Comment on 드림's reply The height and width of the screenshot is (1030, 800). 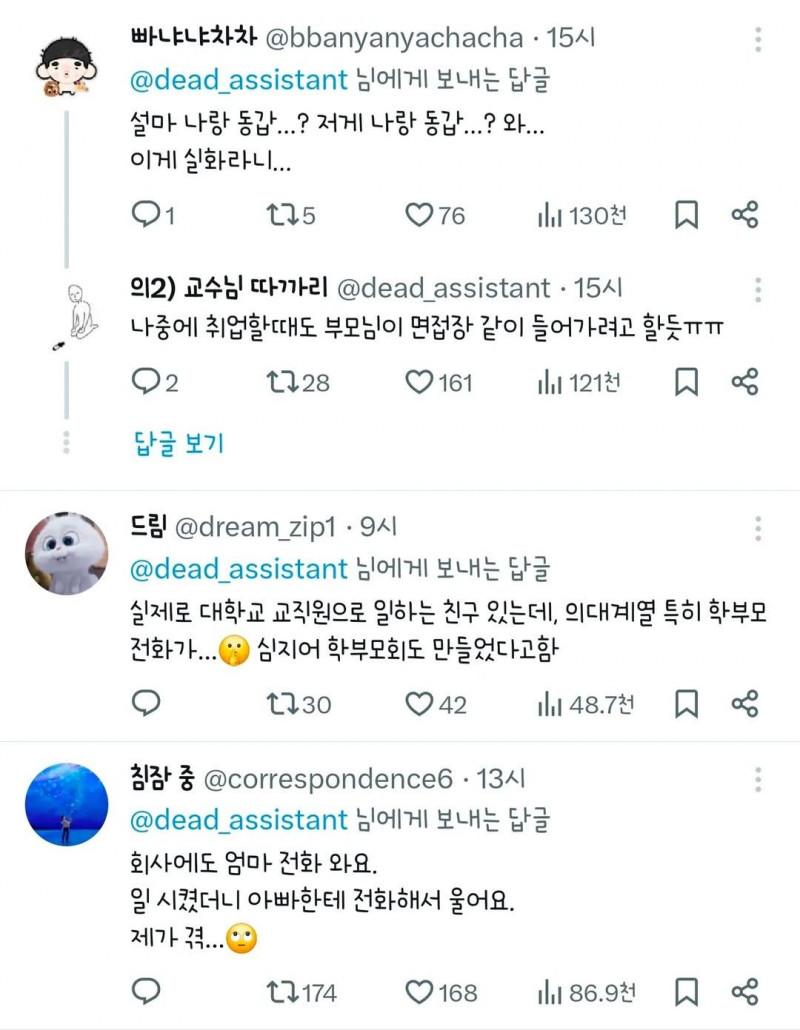pyautogui.click(x=145, y=704)
